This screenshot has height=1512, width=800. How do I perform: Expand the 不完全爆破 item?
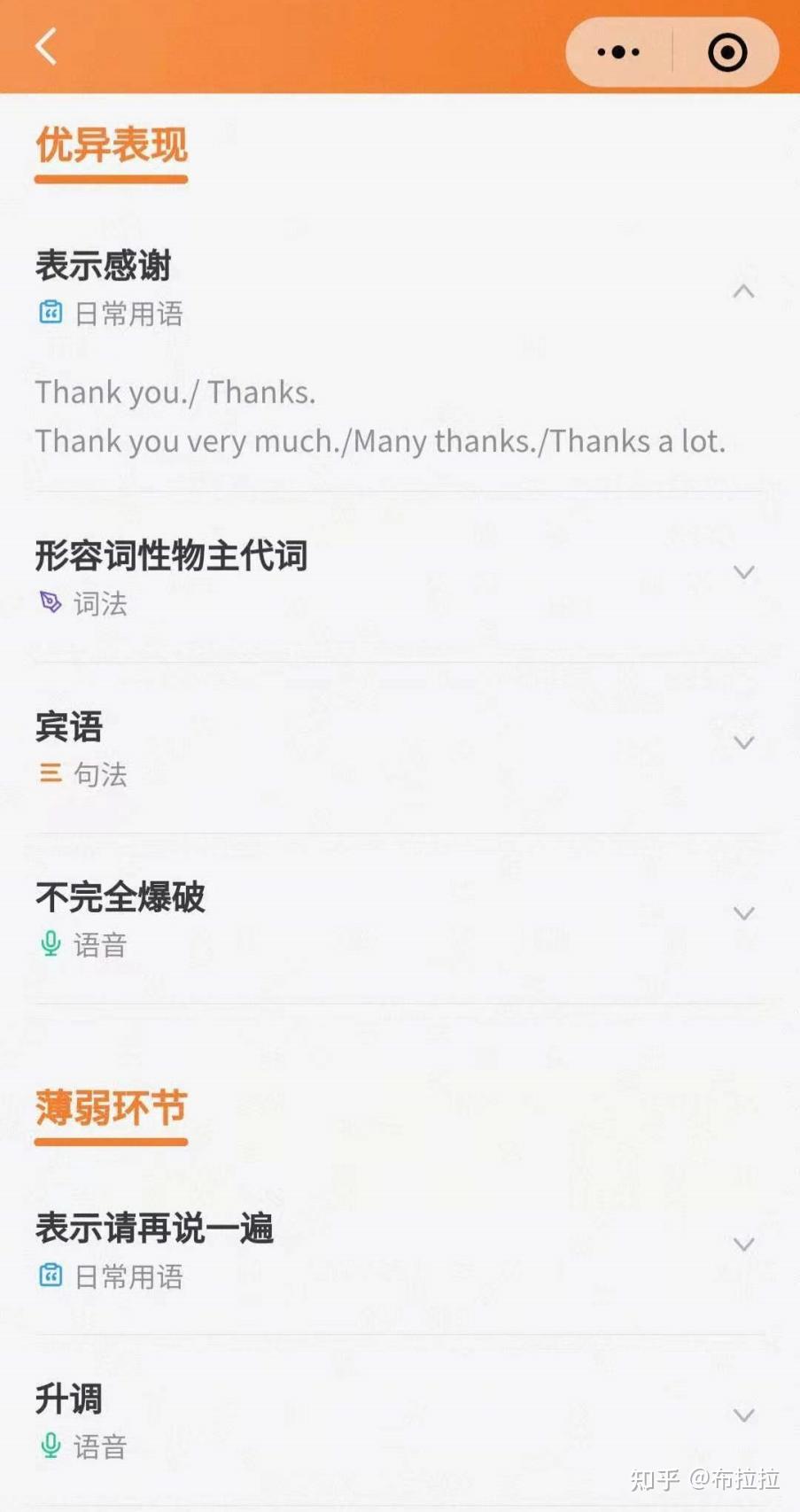coord(743,913)
